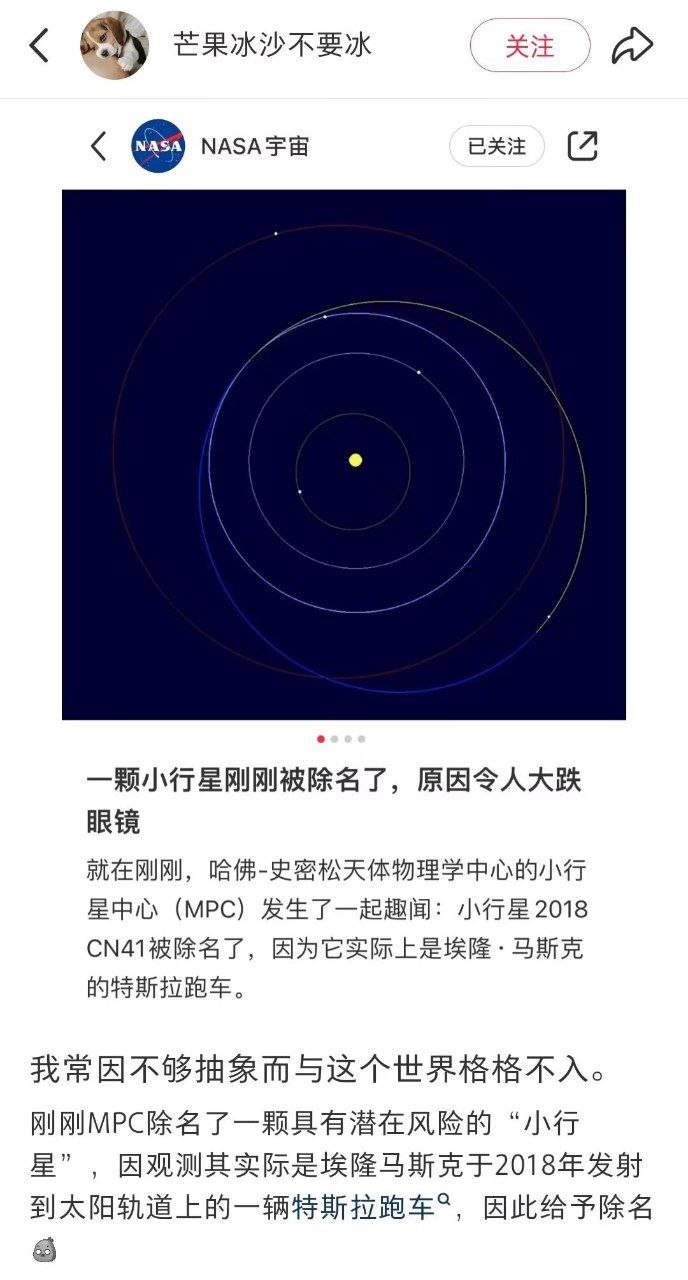Open the author's puppy avatar profile
The width and height of the screenshot is (688, 1280).
click(x=114, y=45)
